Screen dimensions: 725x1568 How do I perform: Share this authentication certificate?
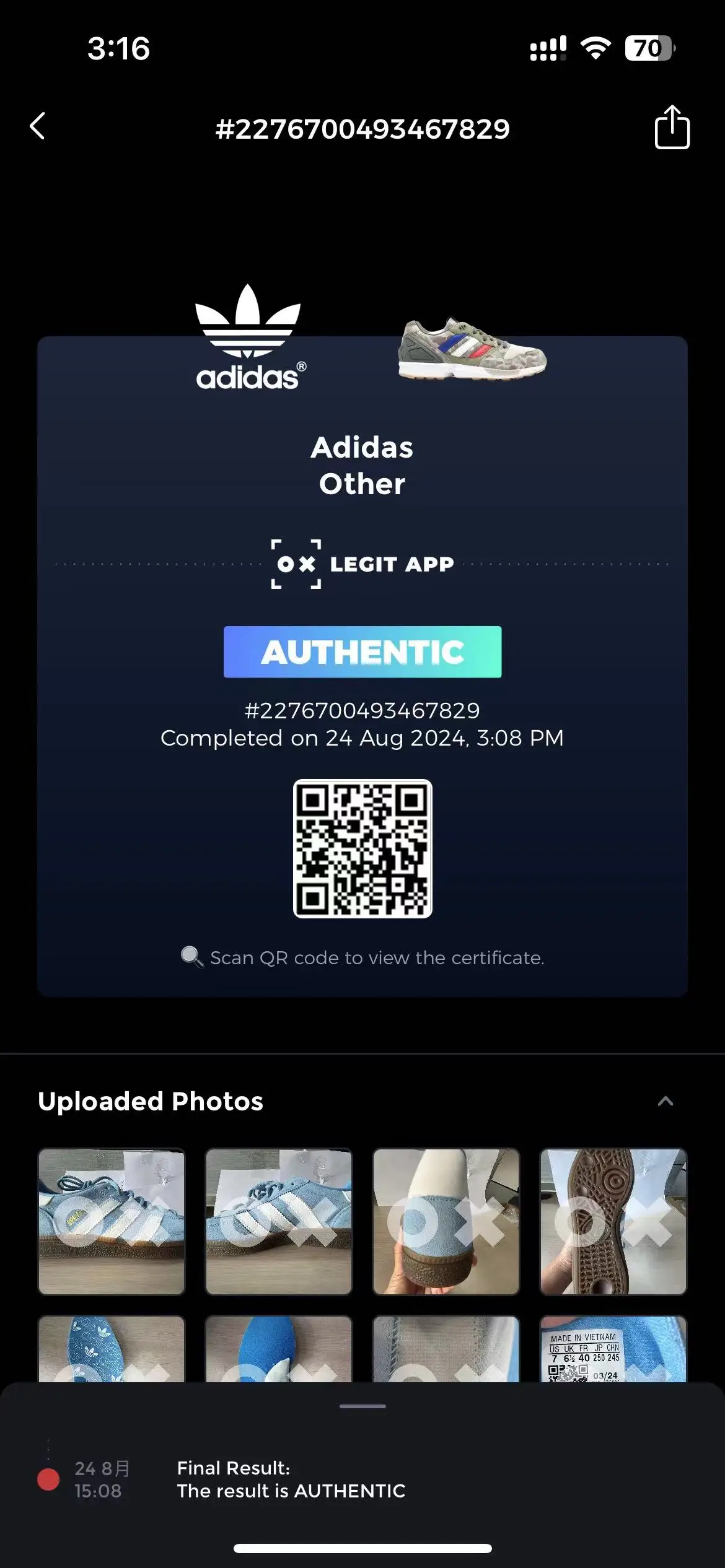click(x=672, y=127)
